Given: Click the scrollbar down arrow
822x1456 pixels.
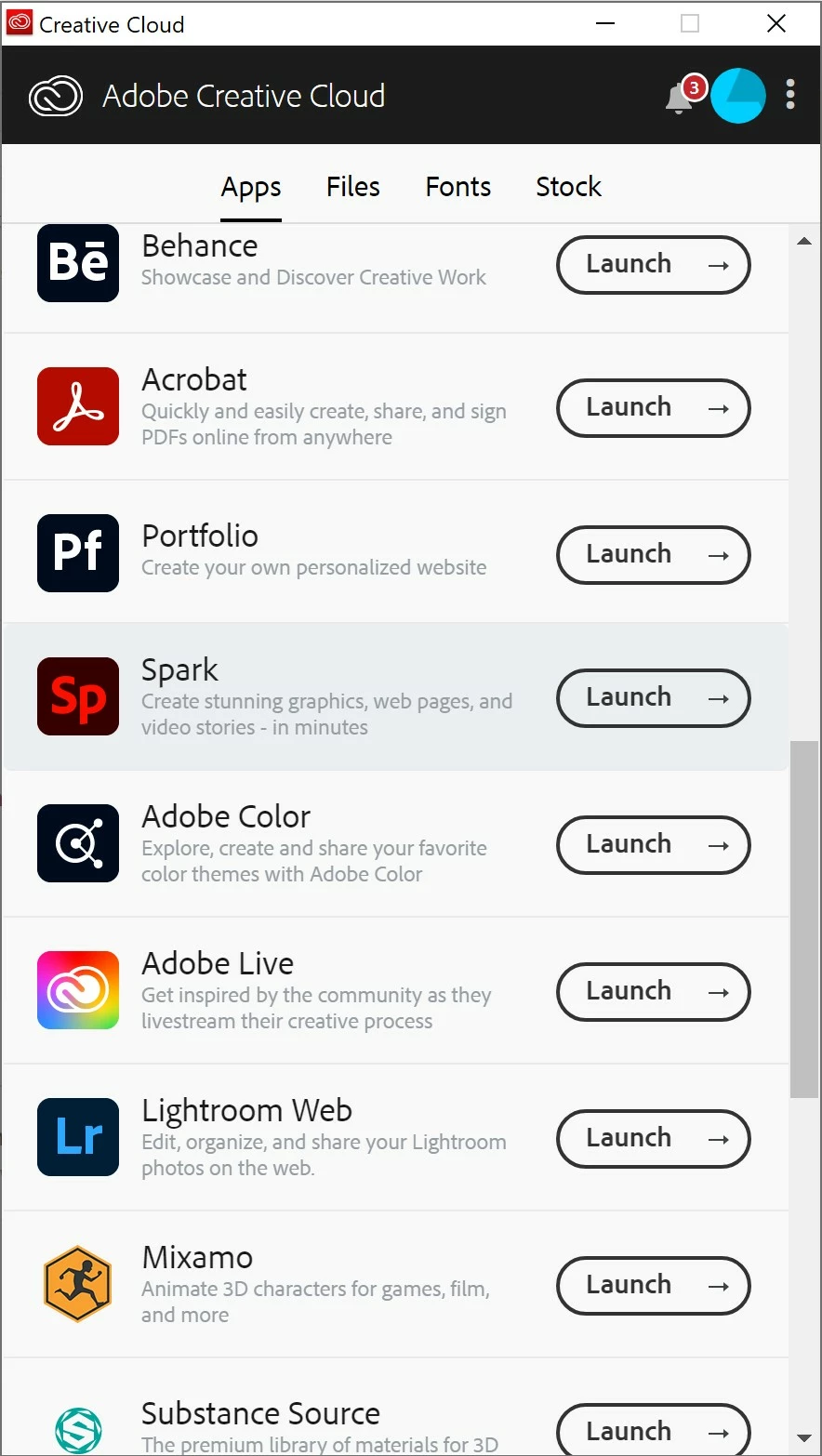Looking at the screenshot, I should tap(804, 1440).
